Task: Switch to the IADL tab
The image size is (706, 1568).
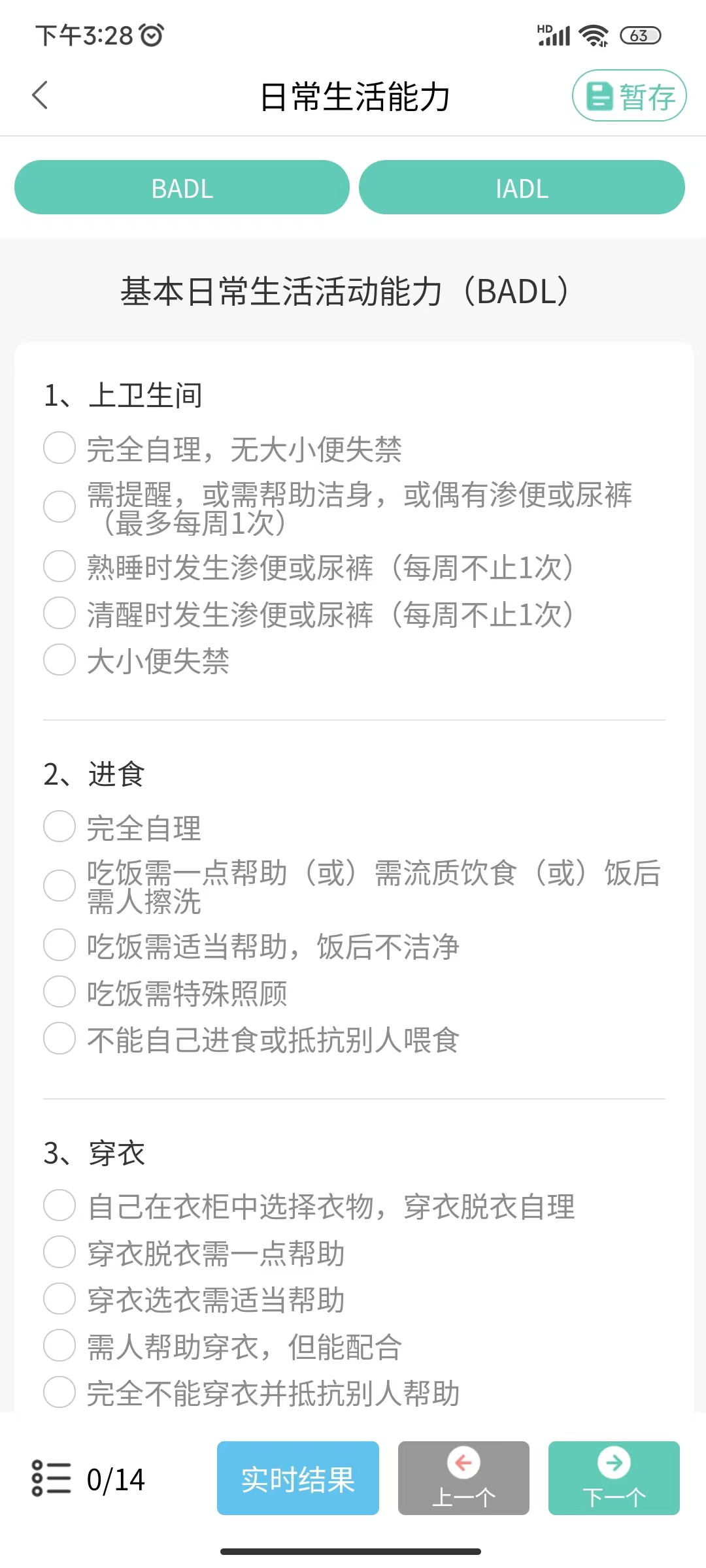Action: [x=522, y=188]
